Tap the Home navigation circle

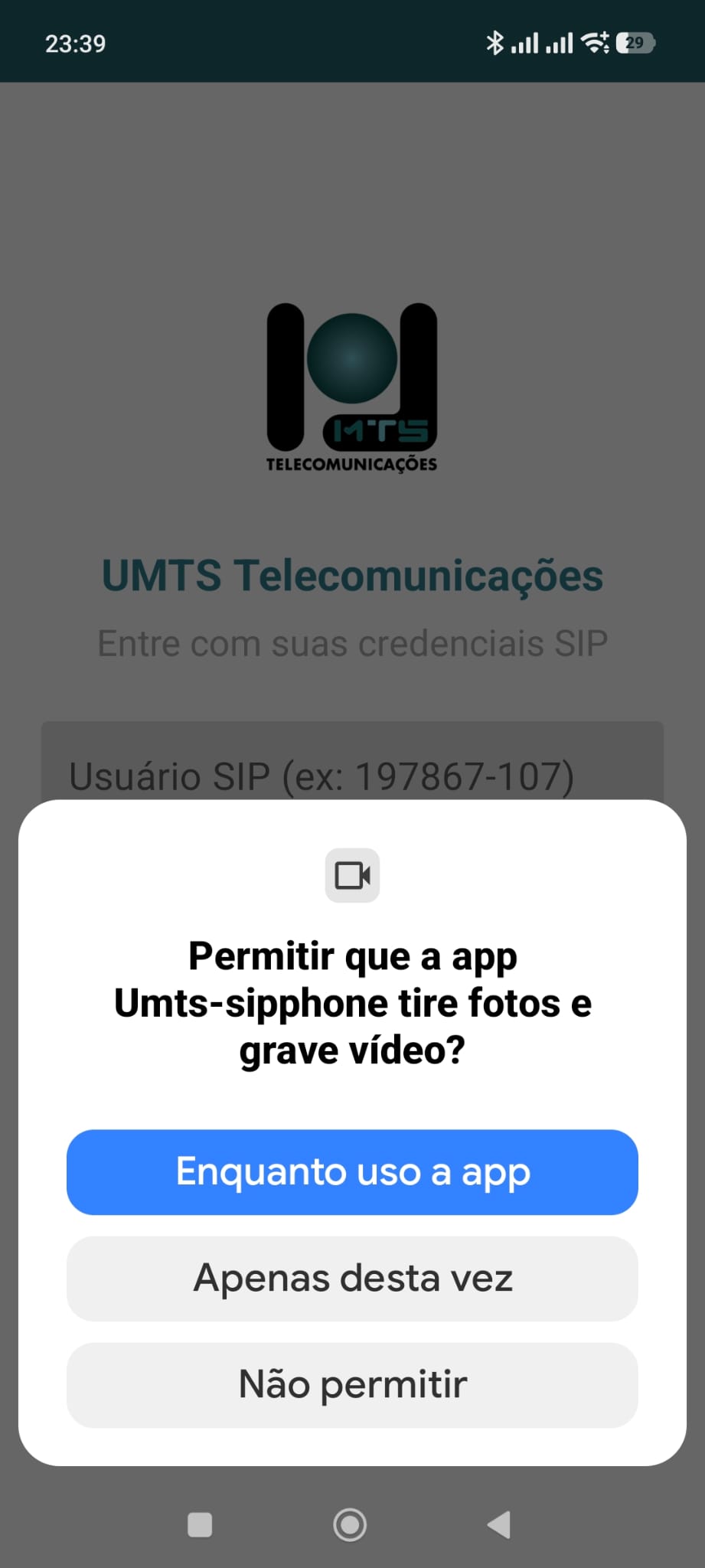(350, 1524)
